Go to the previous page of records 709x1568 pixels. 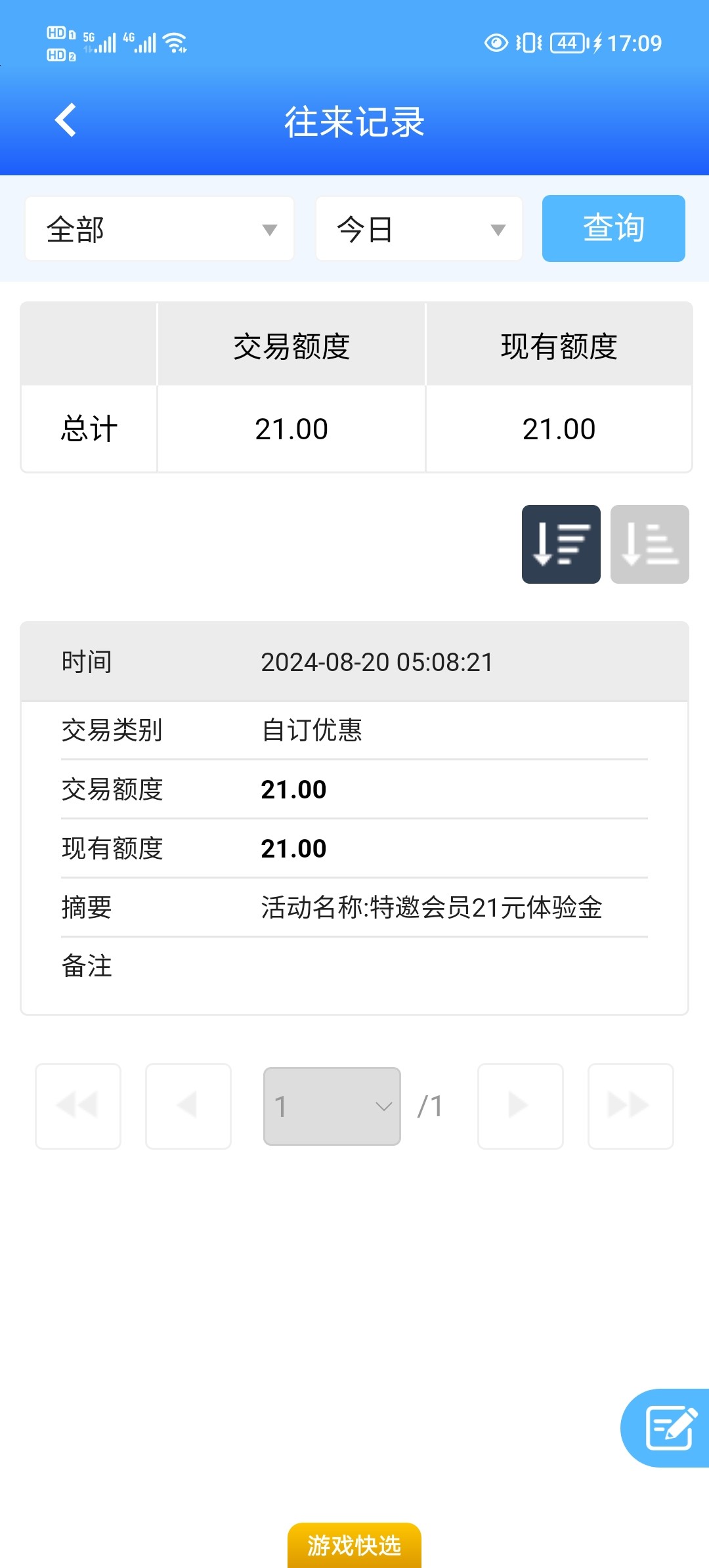[188, 1106]
